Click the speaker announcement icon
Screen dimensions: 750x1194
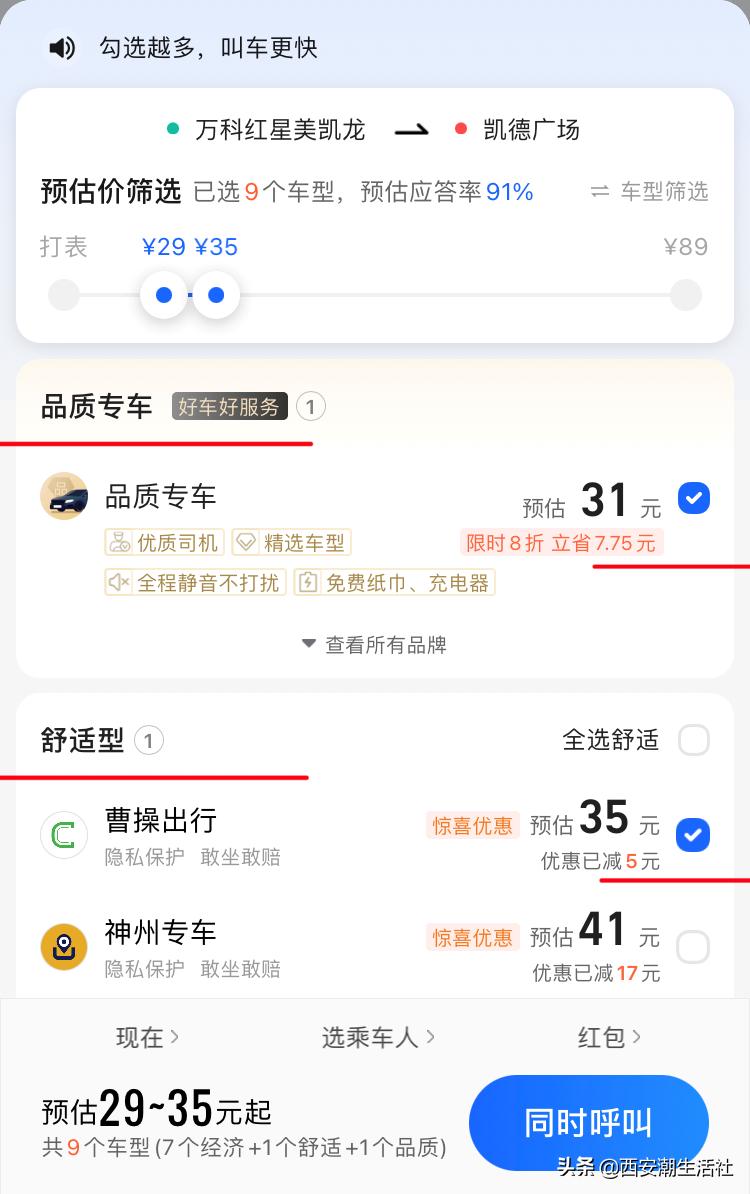click(61, 48)
